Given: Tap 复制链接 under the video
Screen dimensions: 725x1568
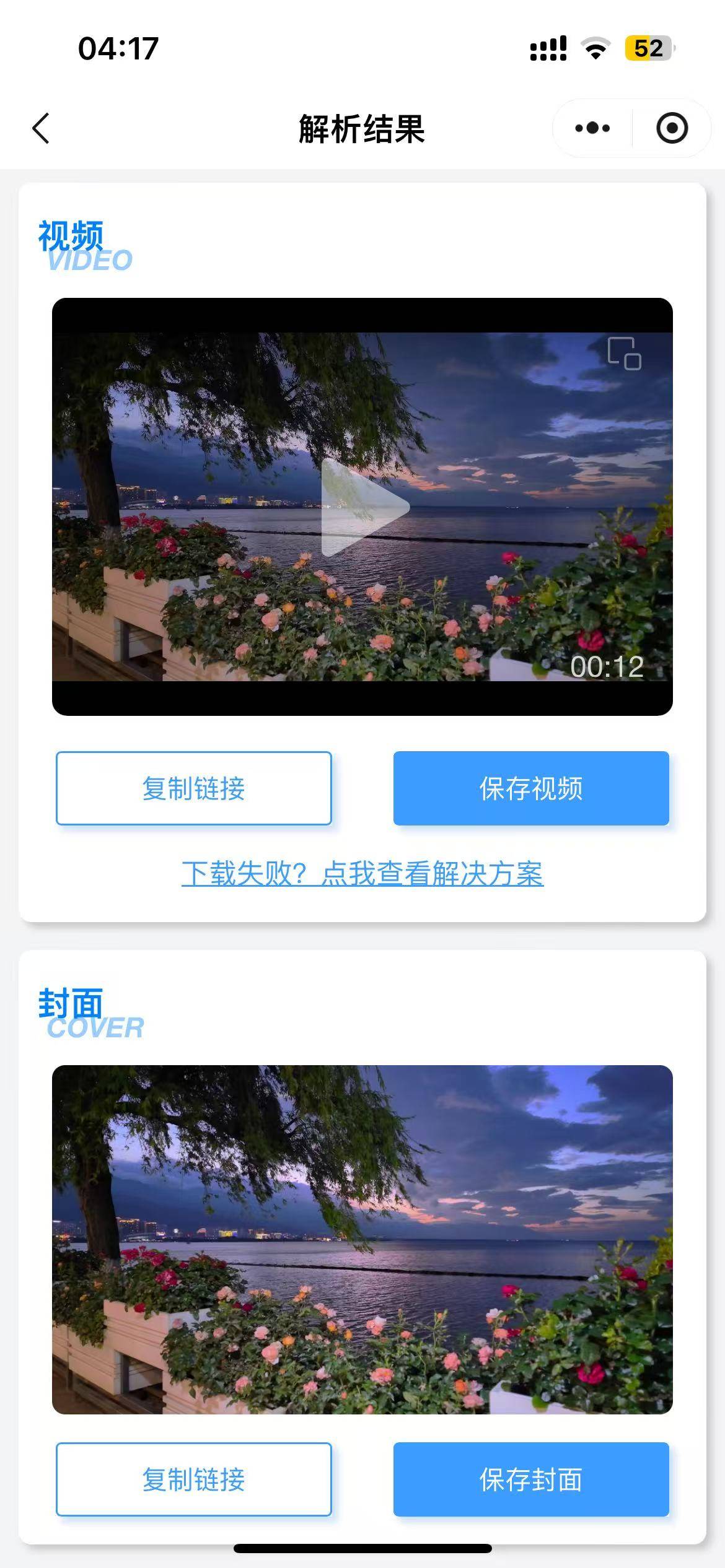Looking at the screenshot, I should click(x=194, y=788).
